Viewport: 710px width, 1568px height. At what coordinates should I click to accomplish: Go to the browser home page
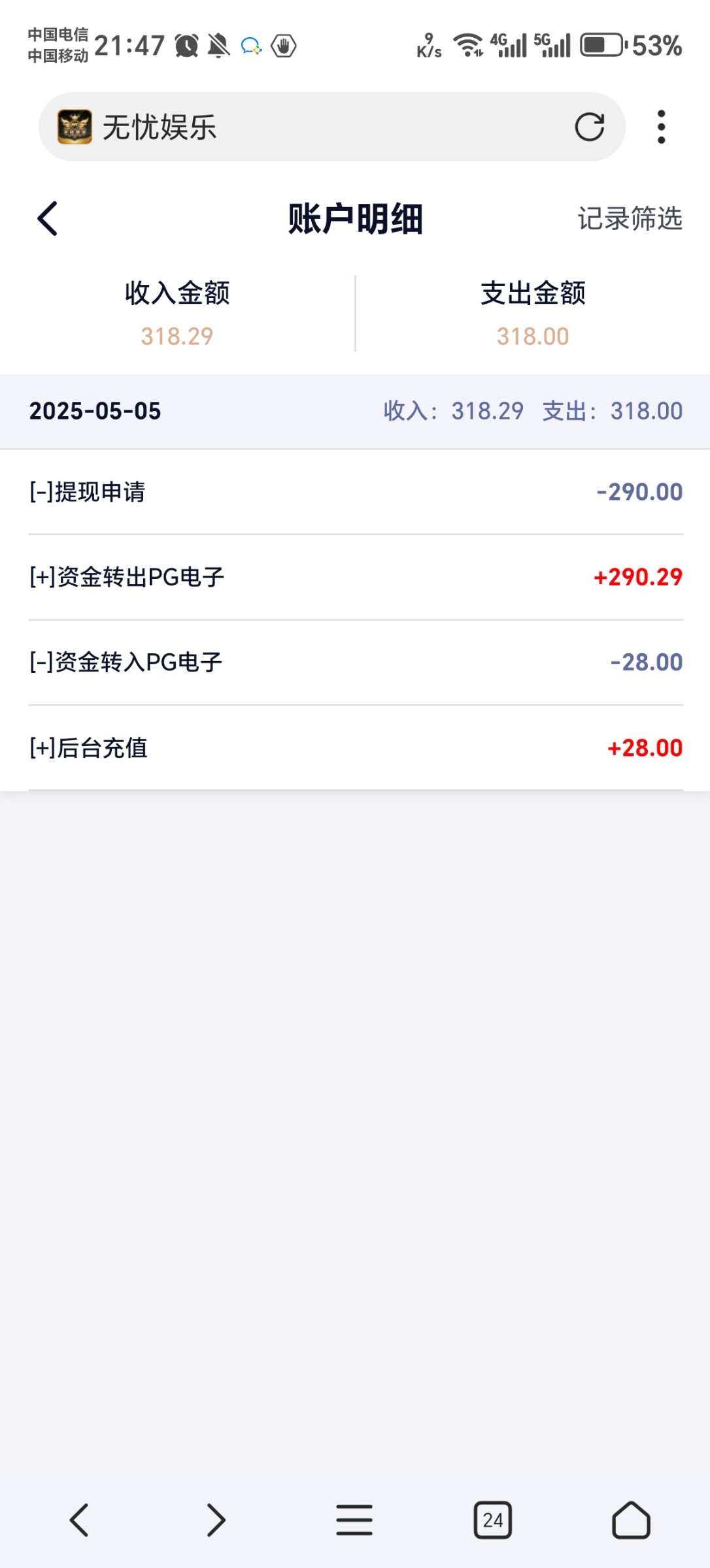tap(631, 1520)
